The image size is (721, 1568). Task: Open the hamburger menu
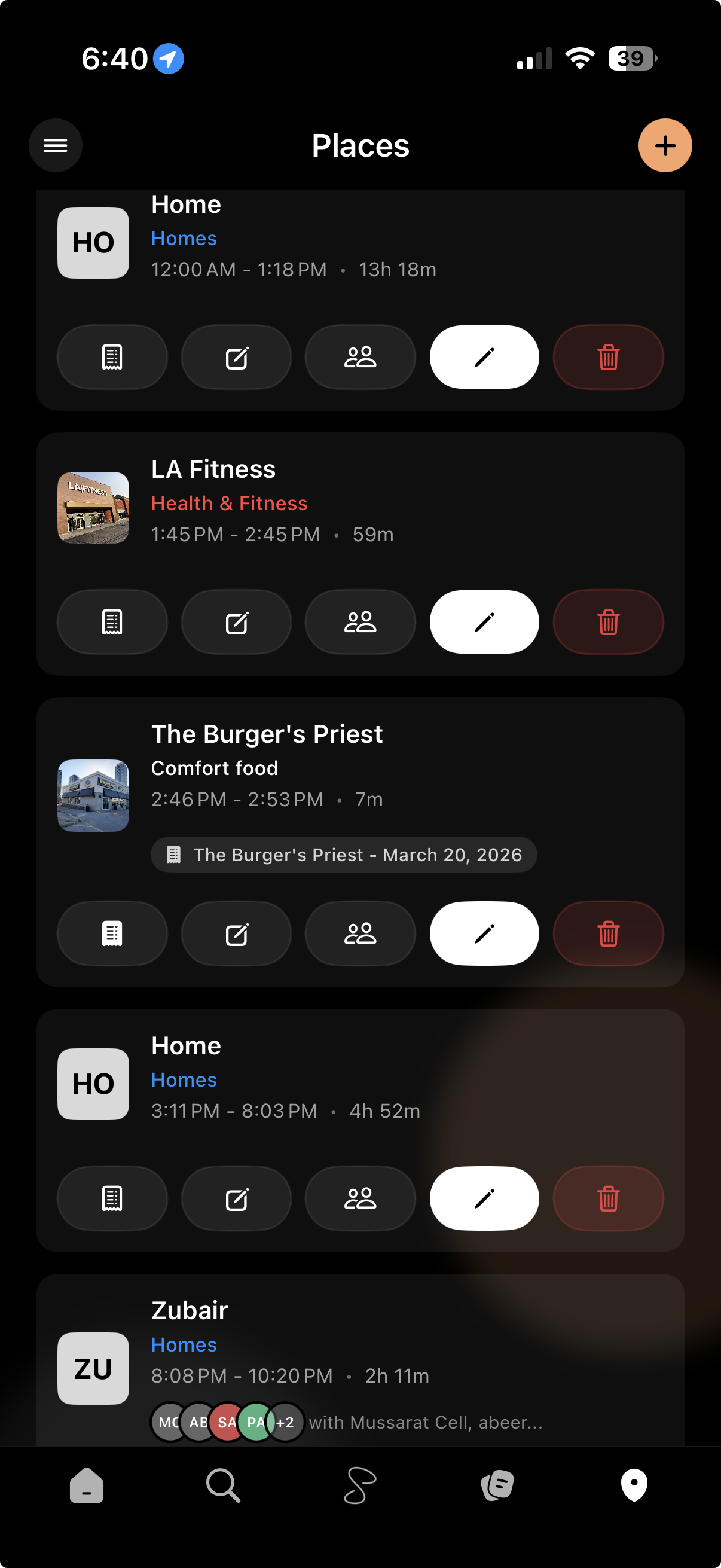click(x=56, y=145)
